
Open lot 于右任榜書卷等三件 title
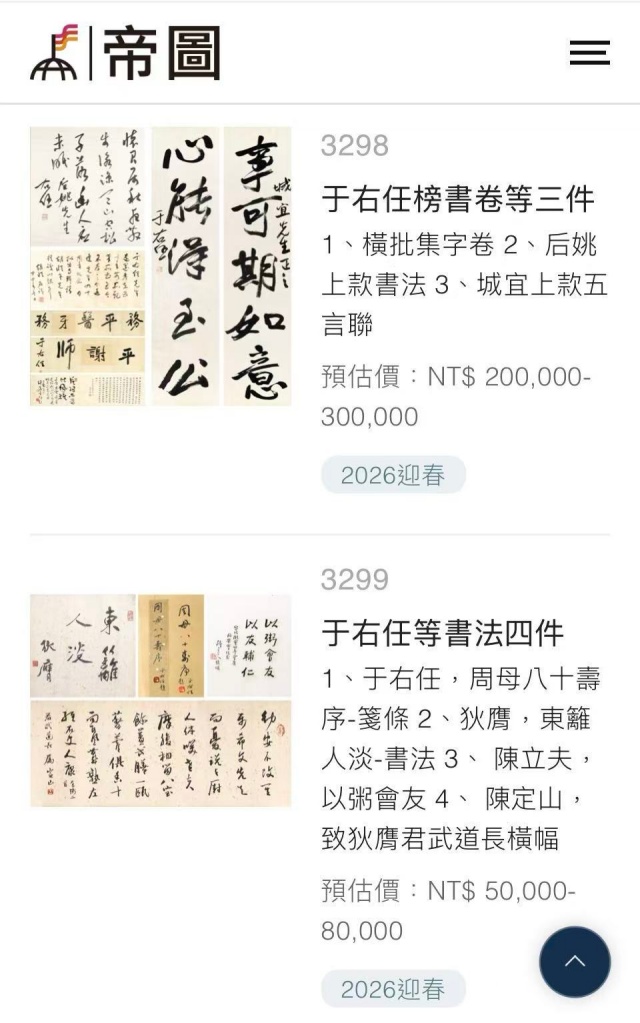(x=458, y=198)
